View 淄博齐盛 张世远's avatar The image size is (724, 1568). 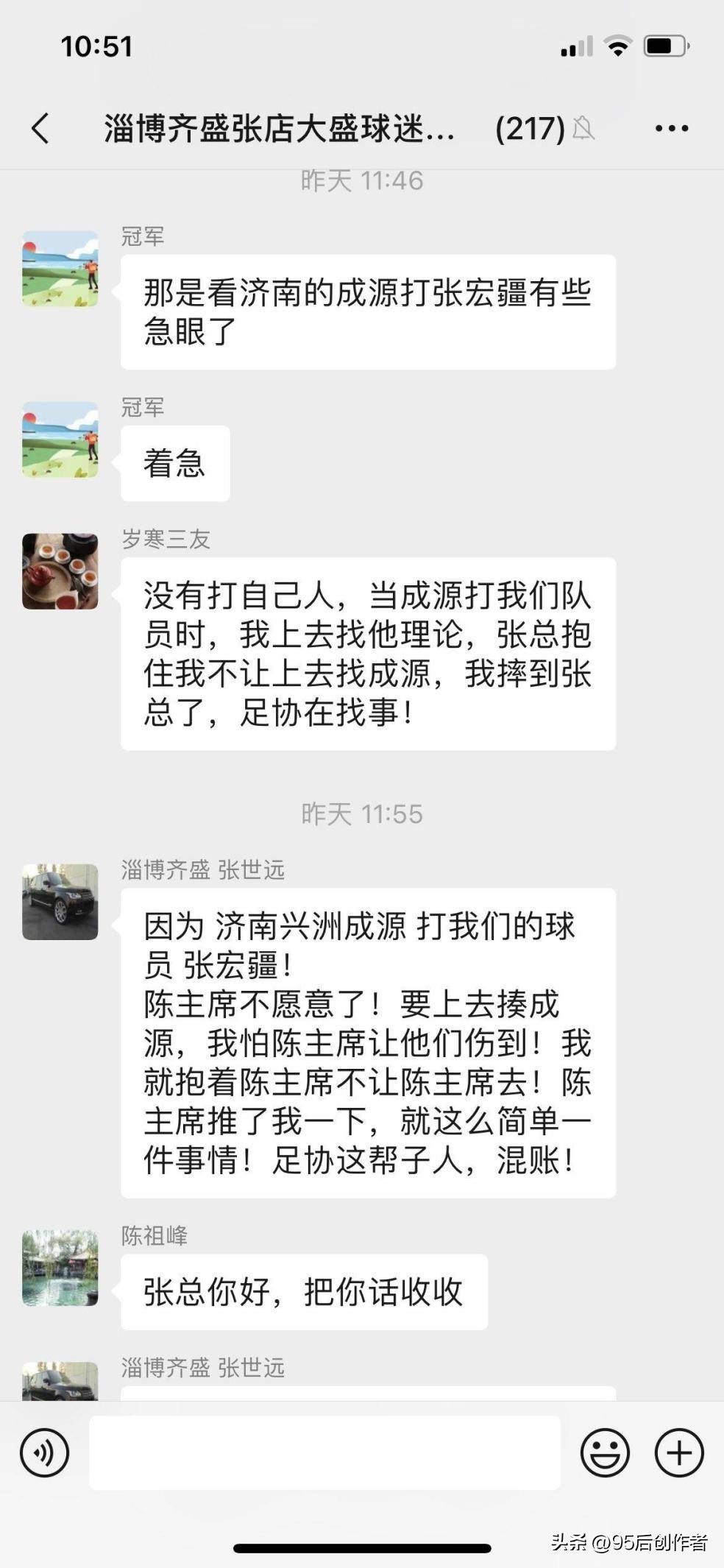click(60, 902)
